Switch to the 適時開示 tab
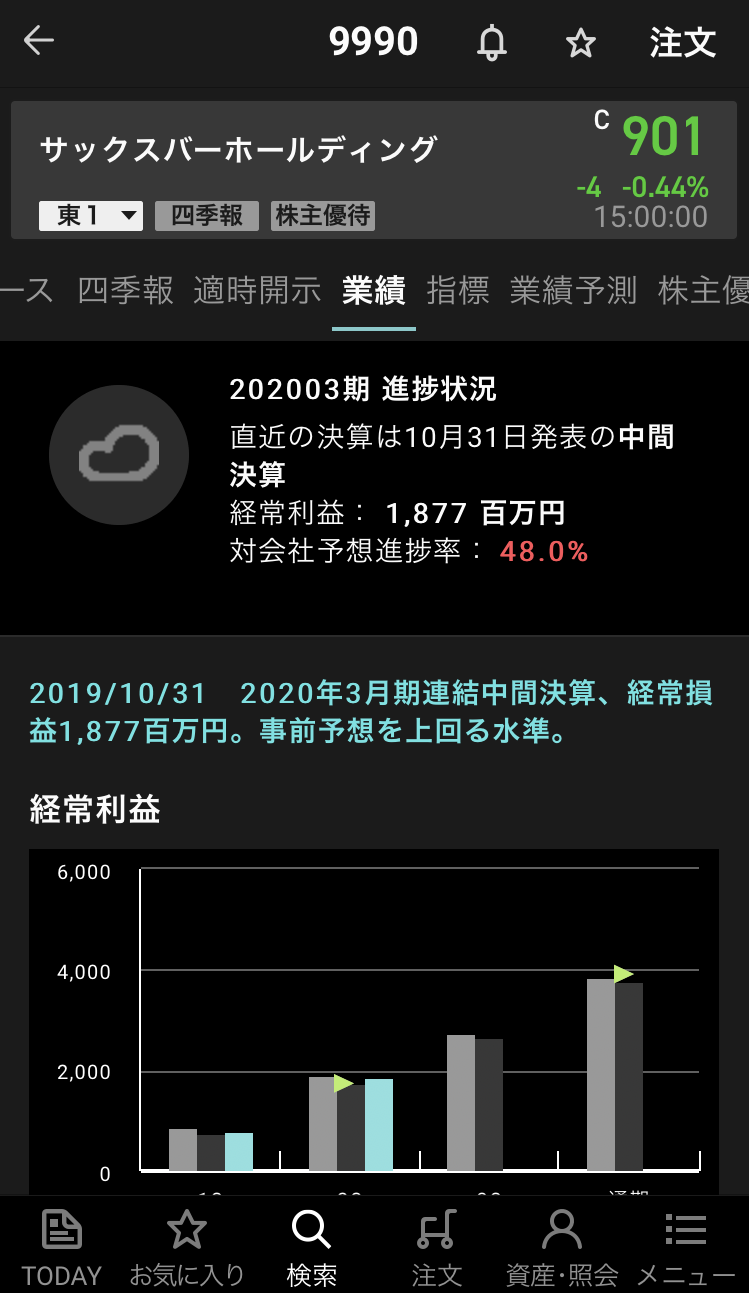The height and width of the screenshot is (1293, 749). pos(257,290)
